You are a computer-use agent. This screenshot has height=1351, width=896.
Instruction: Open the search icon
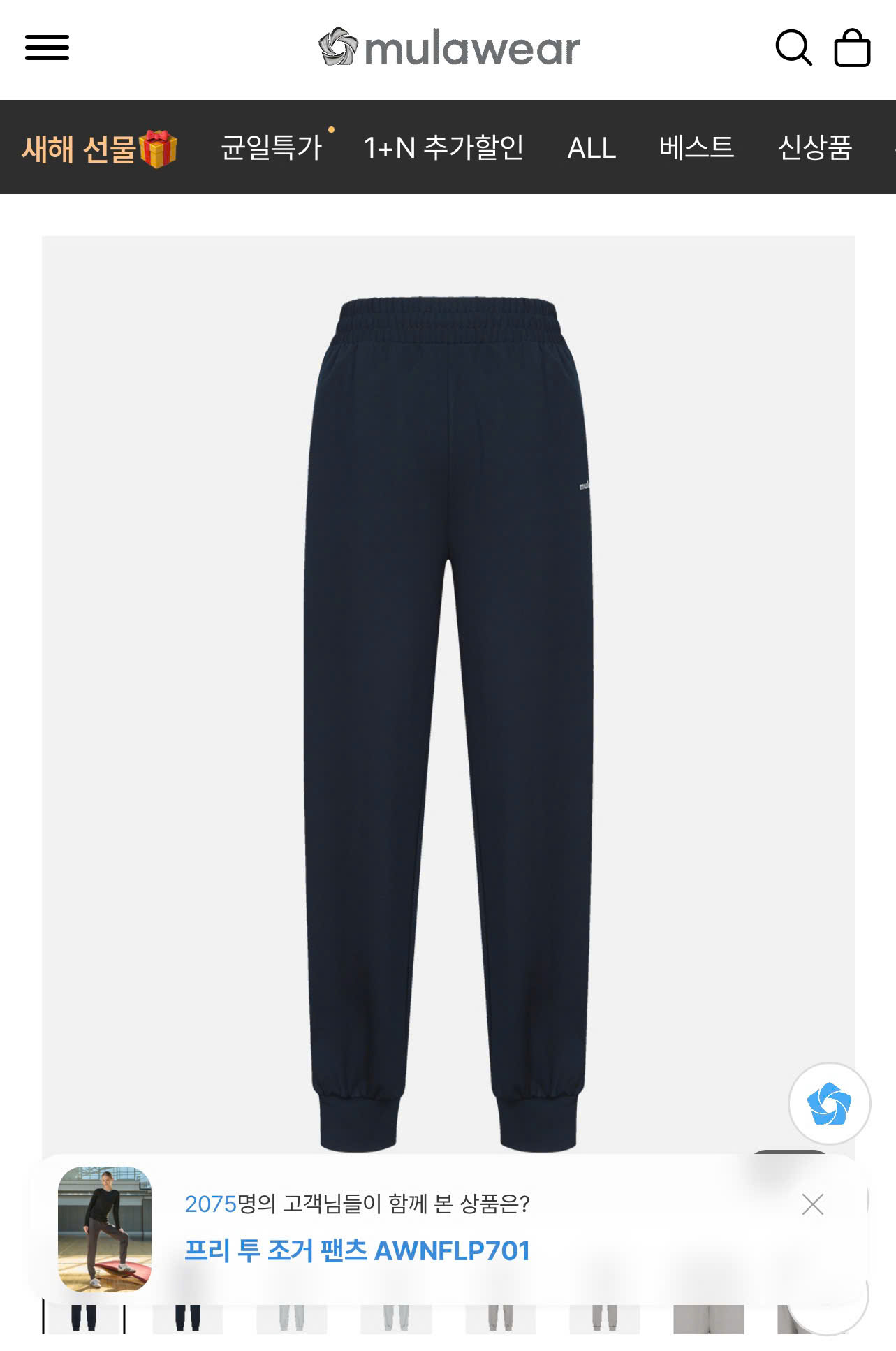point(793,48)
